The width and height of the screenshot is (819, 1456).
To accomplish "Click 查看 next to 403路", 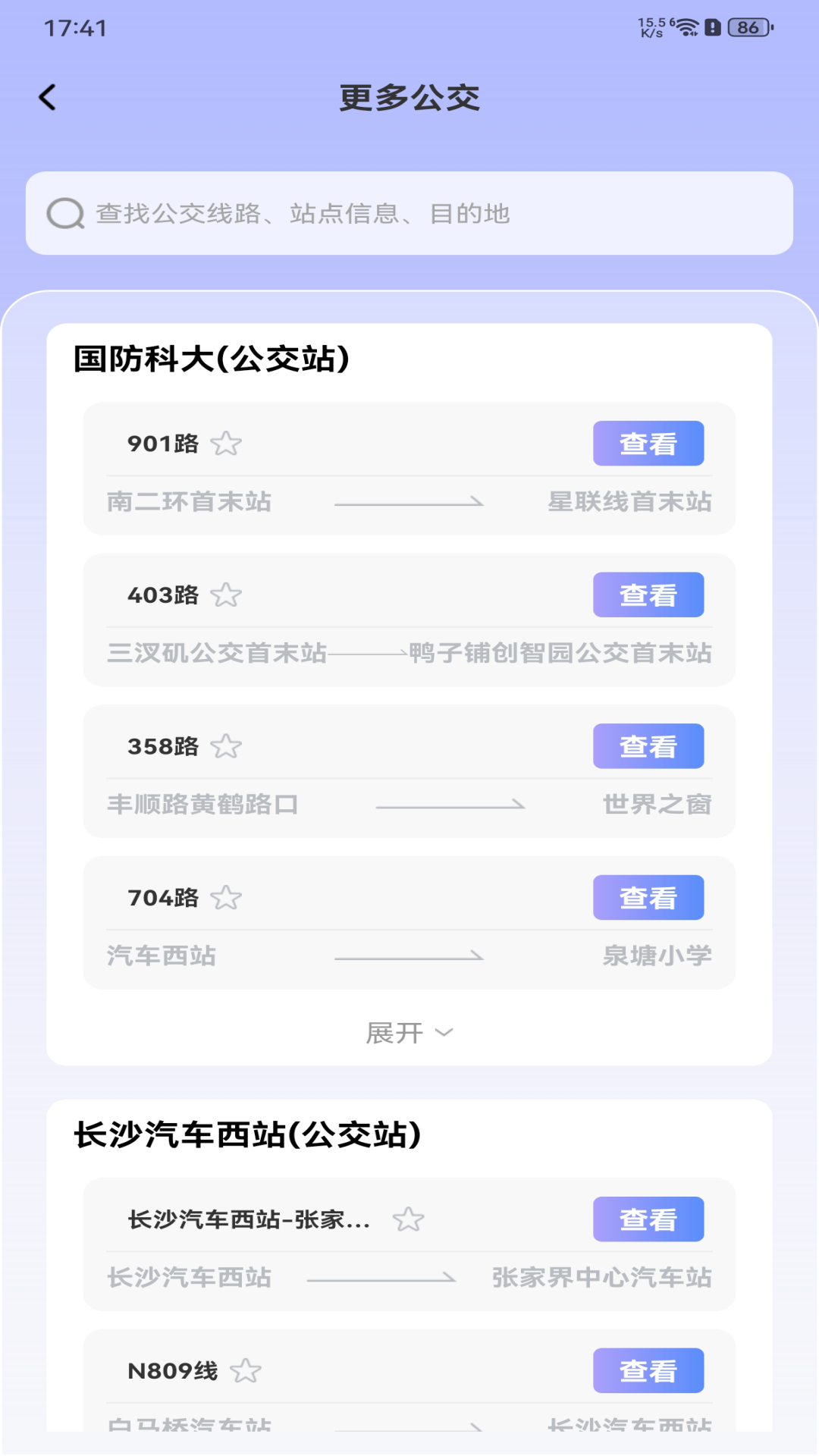I will pyautogui.click(x=649, y=595).
